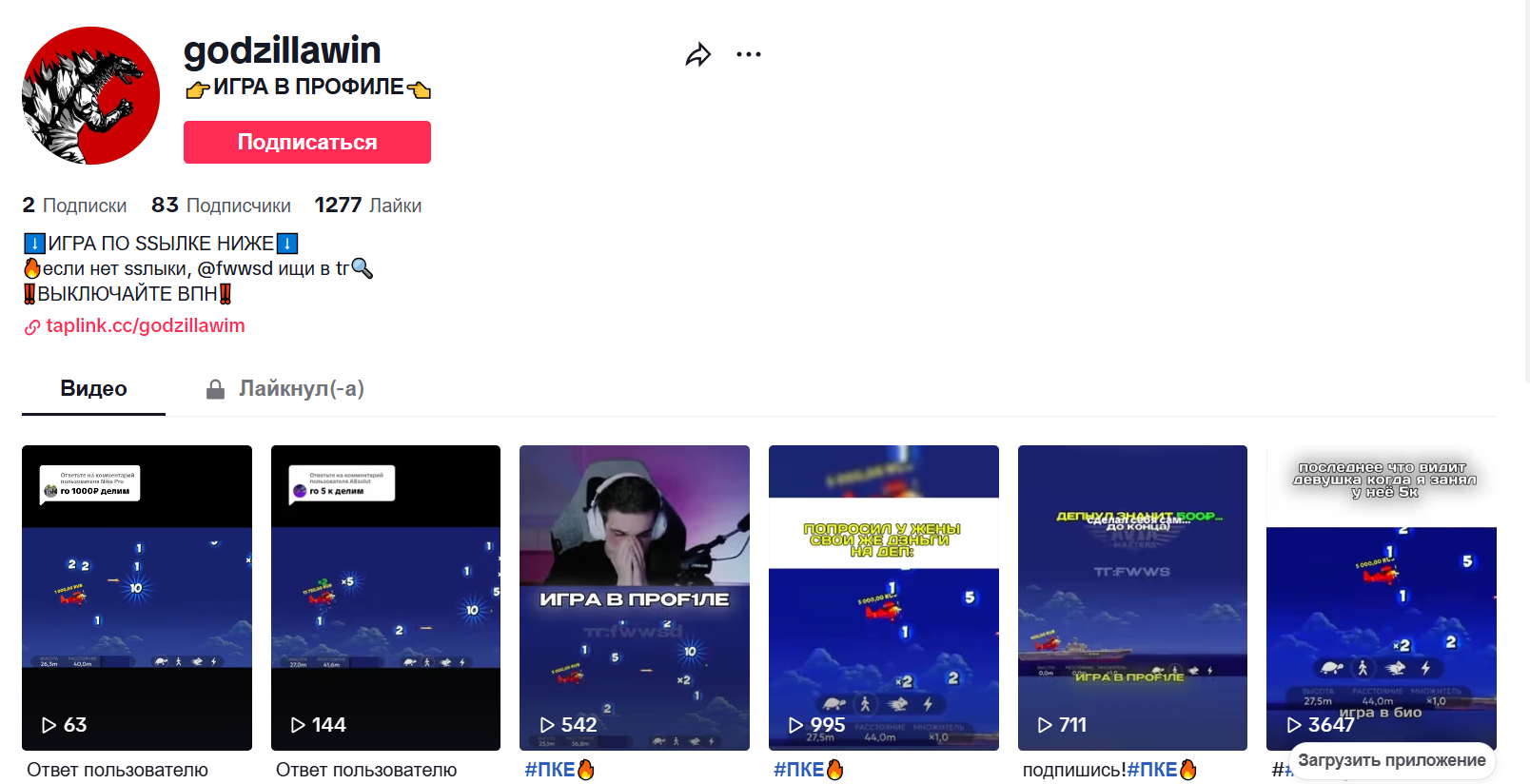
Task: Tap Загрузить приложение button
Action: coord(1391,760)
